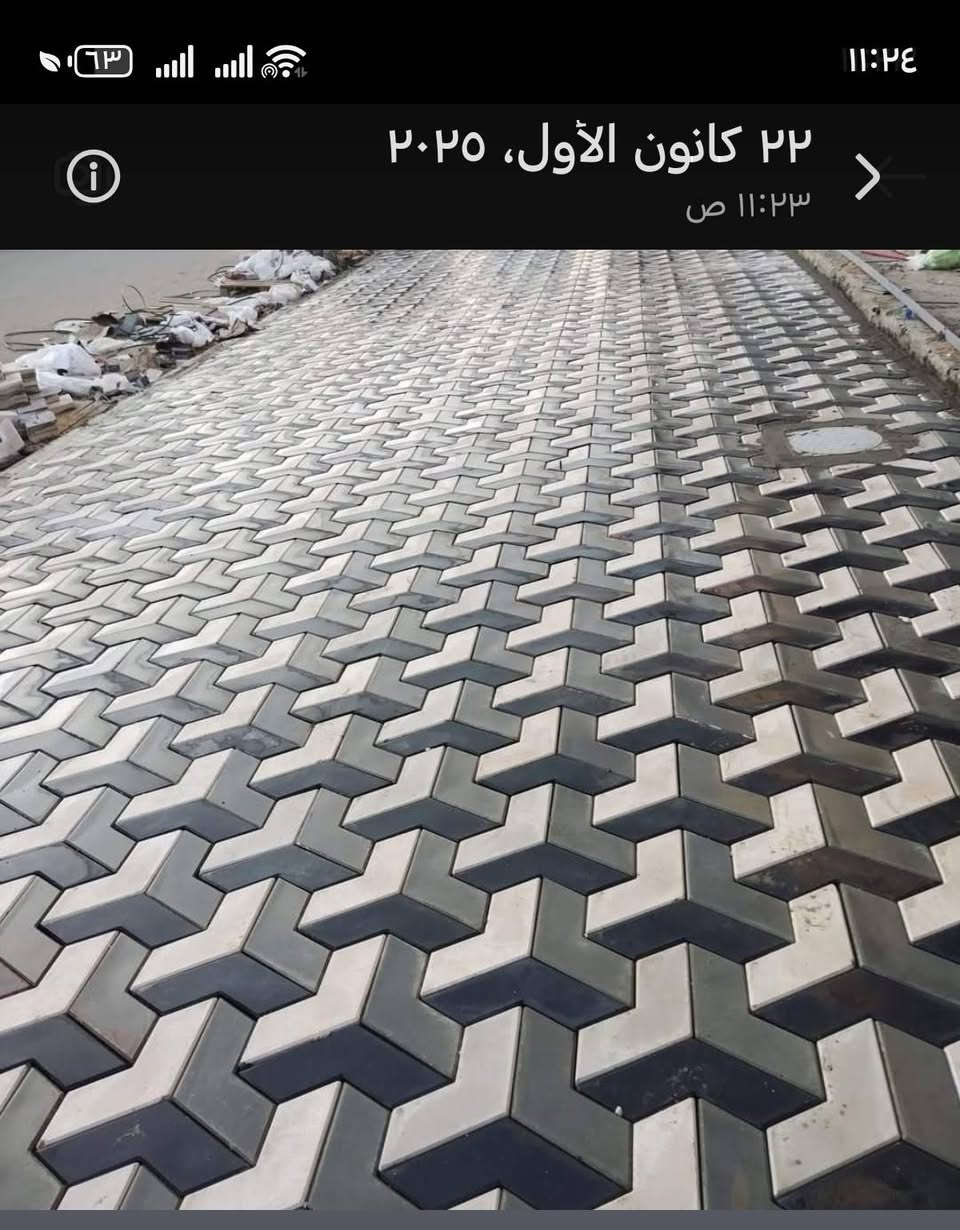Tap the second SIM signal bars icon

233,62
